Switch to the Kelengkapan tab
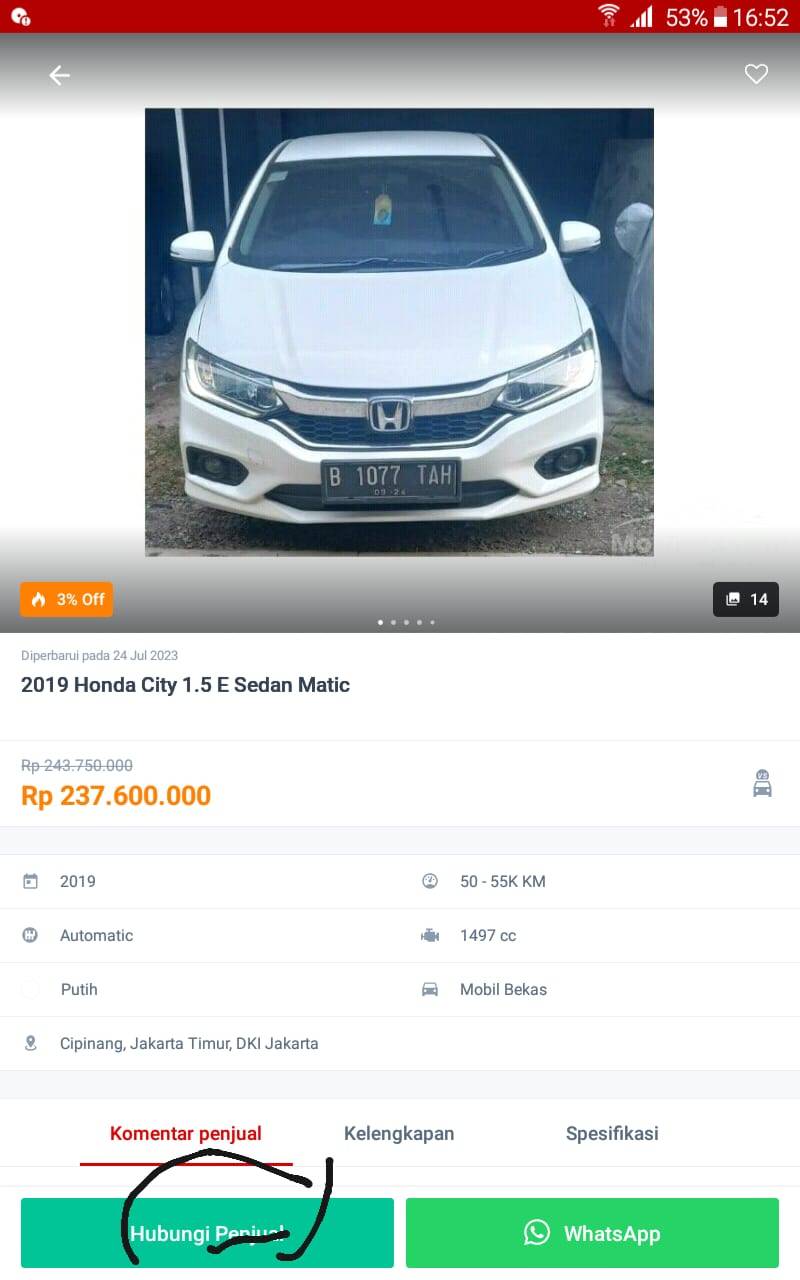The height and width of the screenshot is (1280, 800). [x=399, y=1133]
